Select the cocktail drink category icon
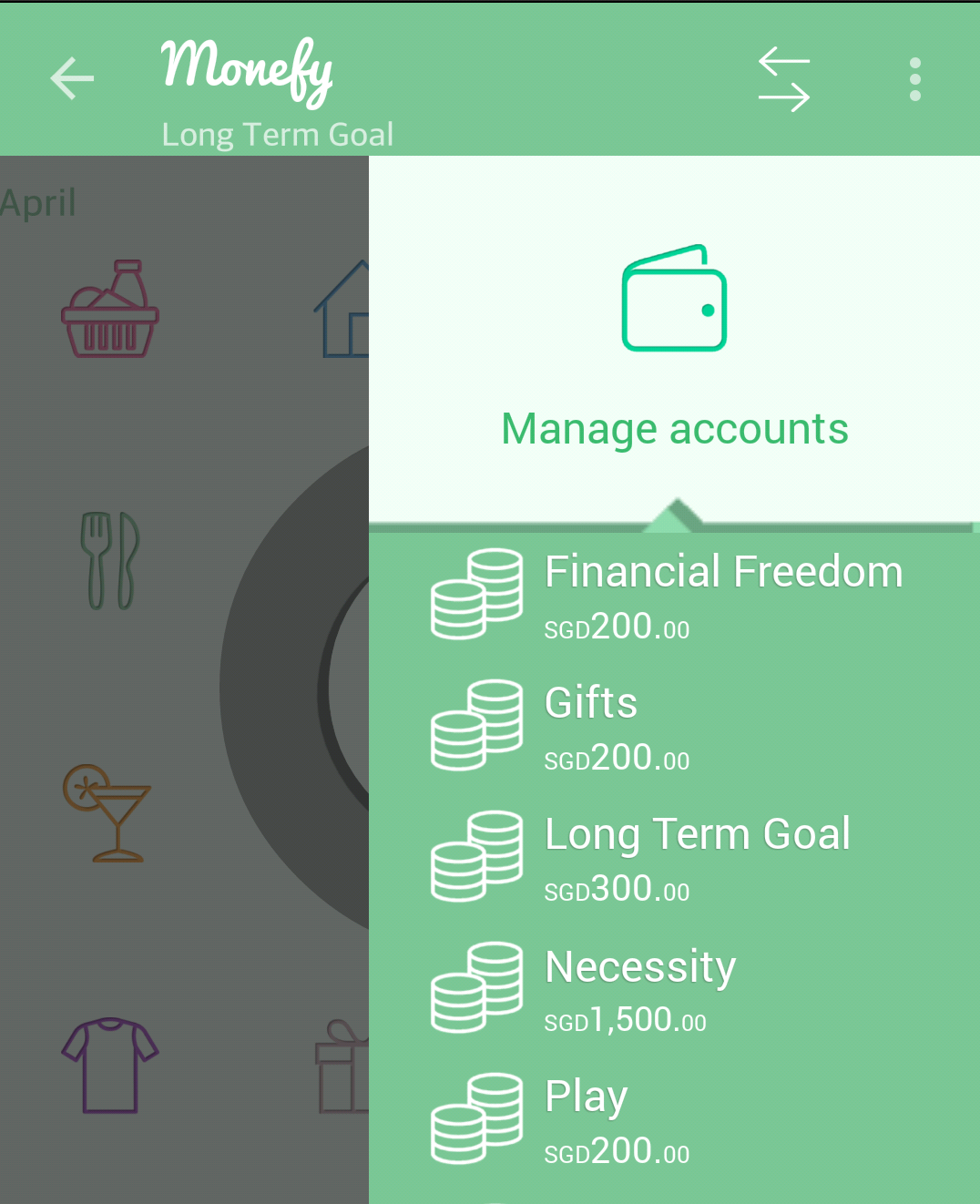Image resolution: width=980 pixels, height=1204 pixels. click(108, 813)
